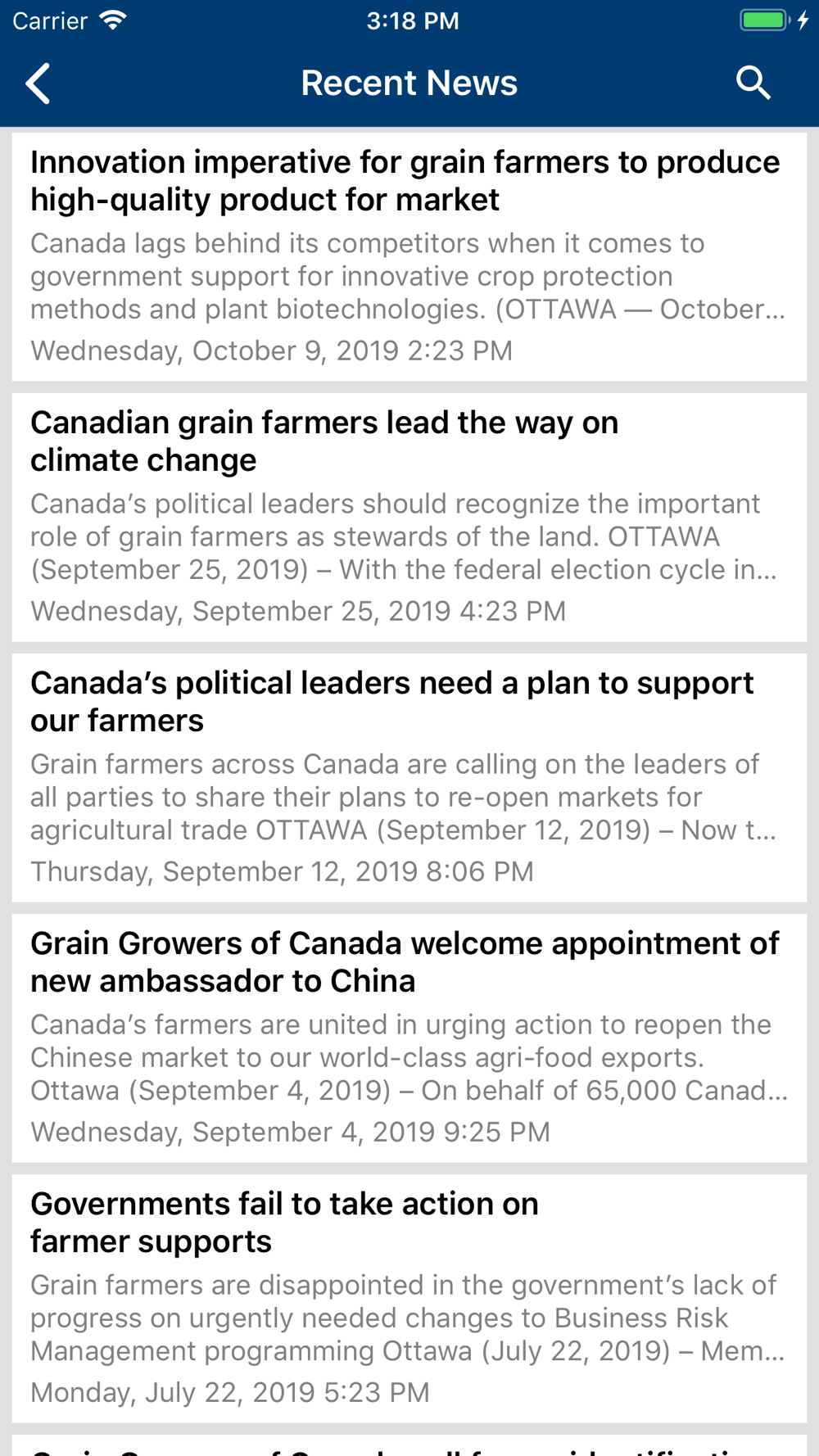Image resolution: width=819 pixels, height=1456 pixels.
Task: Open the search icon in the header
Action: pos(753,84)
